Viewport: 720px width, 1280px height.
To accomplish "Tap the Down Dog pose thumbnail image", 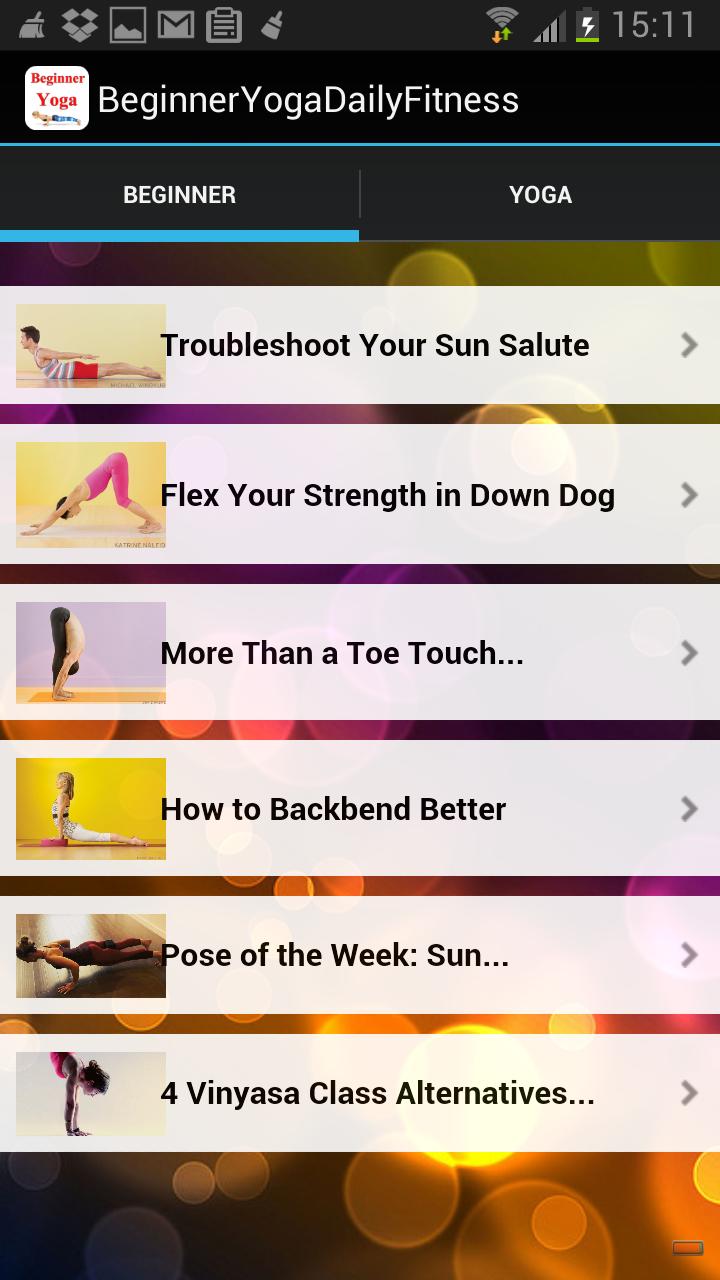I will tap(90, 495).
